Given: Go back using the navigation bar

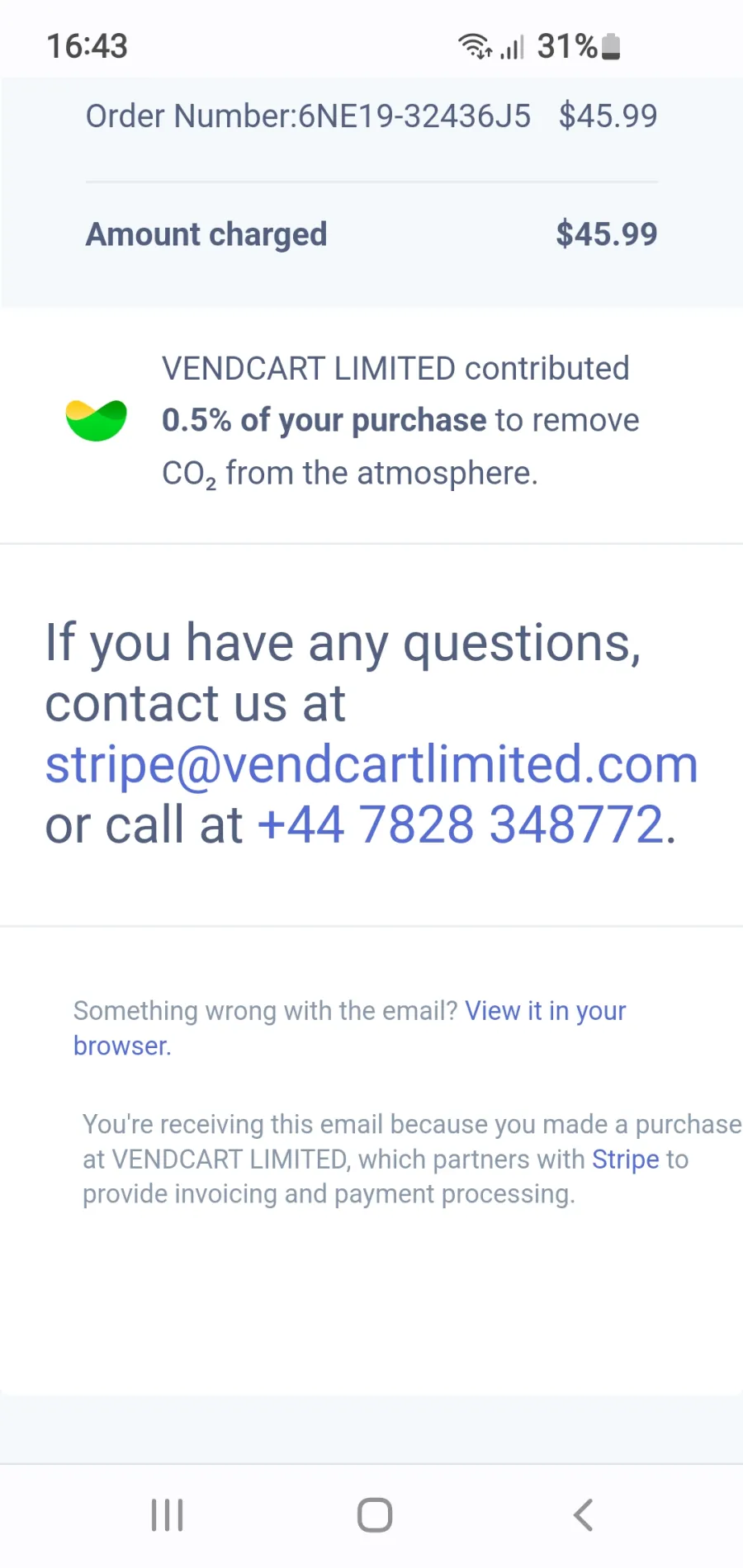Looking at the screenshot, I should click(x=583, y=1515).
